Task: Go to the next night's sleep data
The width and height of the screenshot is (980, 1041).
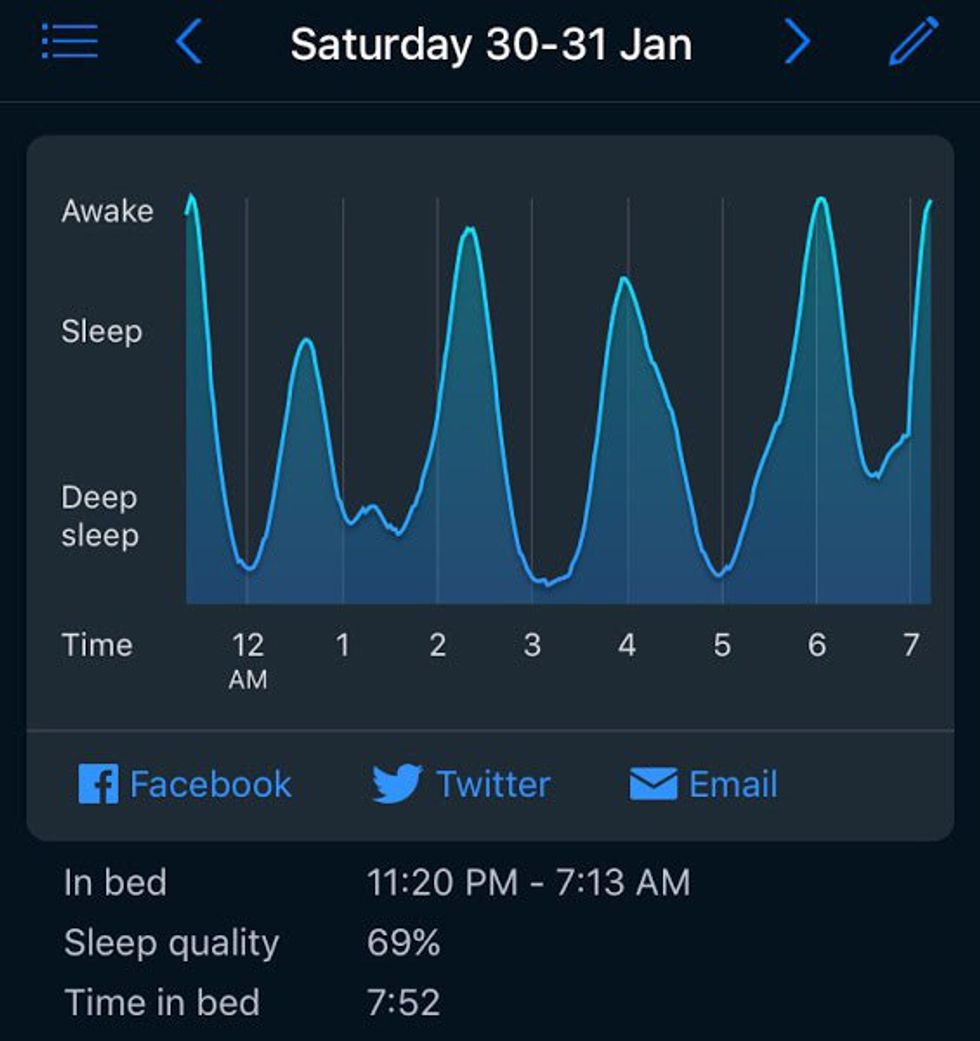Action: tap(796, 42)
